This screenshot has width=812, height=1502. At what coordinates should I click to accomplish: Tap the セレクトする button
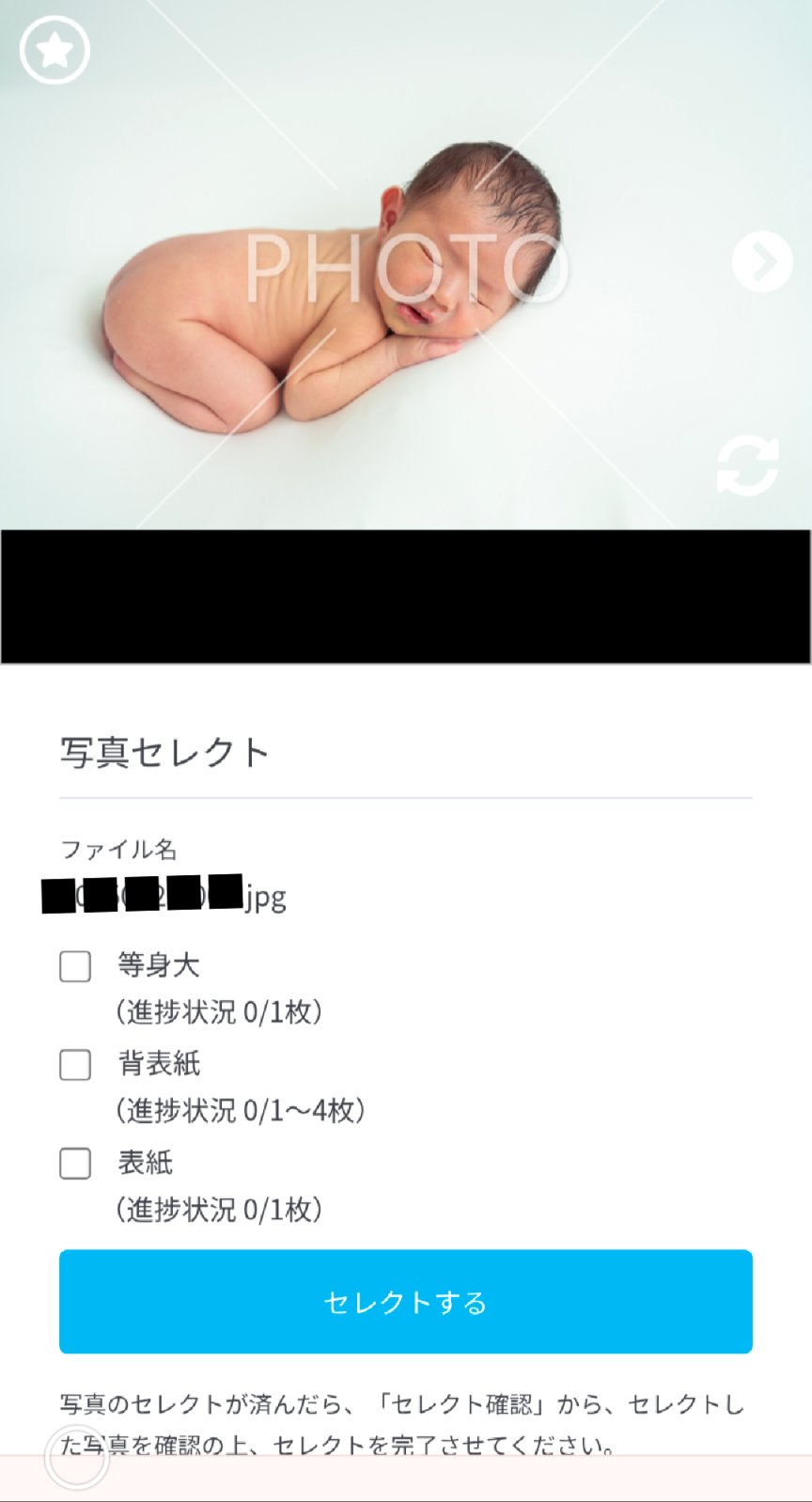click(405, 1302)
